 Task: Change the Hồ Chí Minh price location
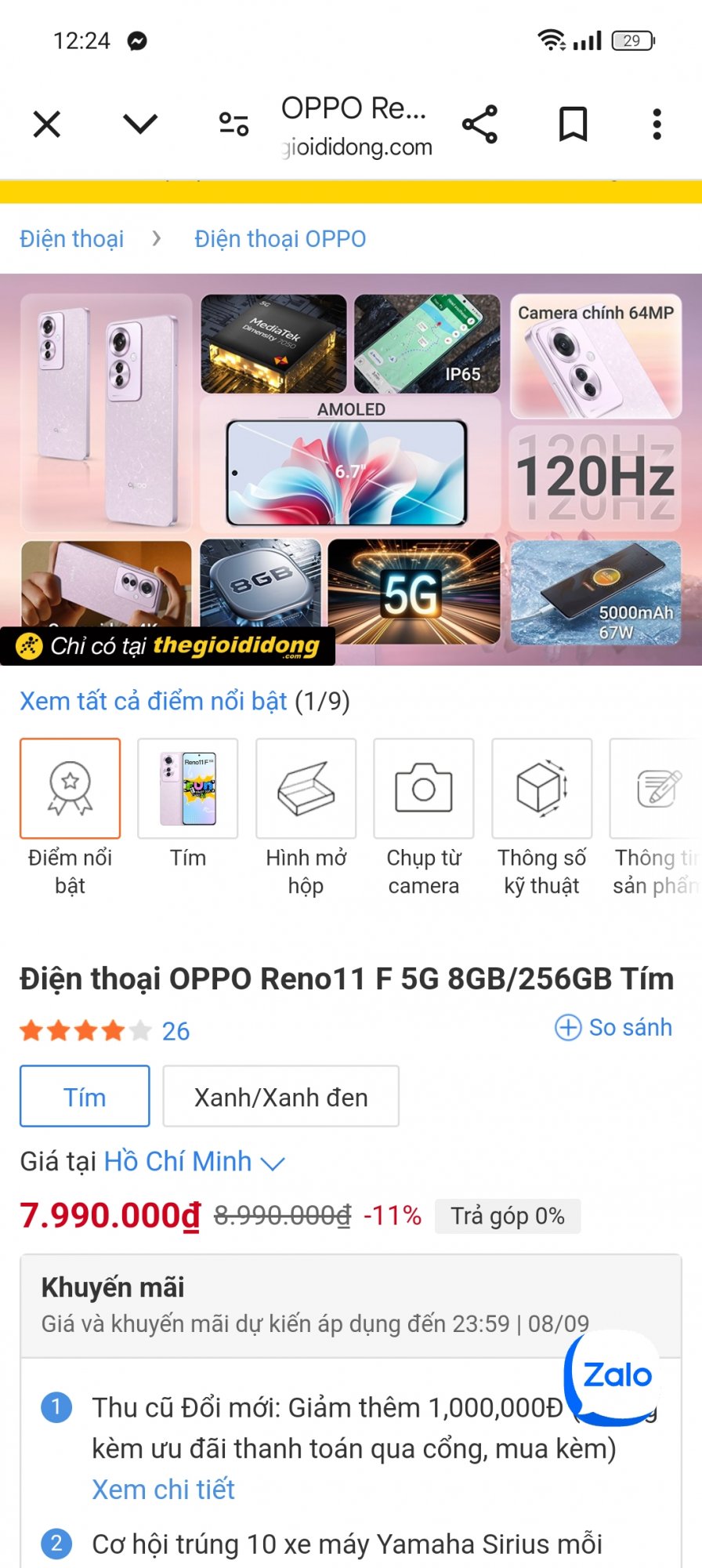[x=194, y=1161]
